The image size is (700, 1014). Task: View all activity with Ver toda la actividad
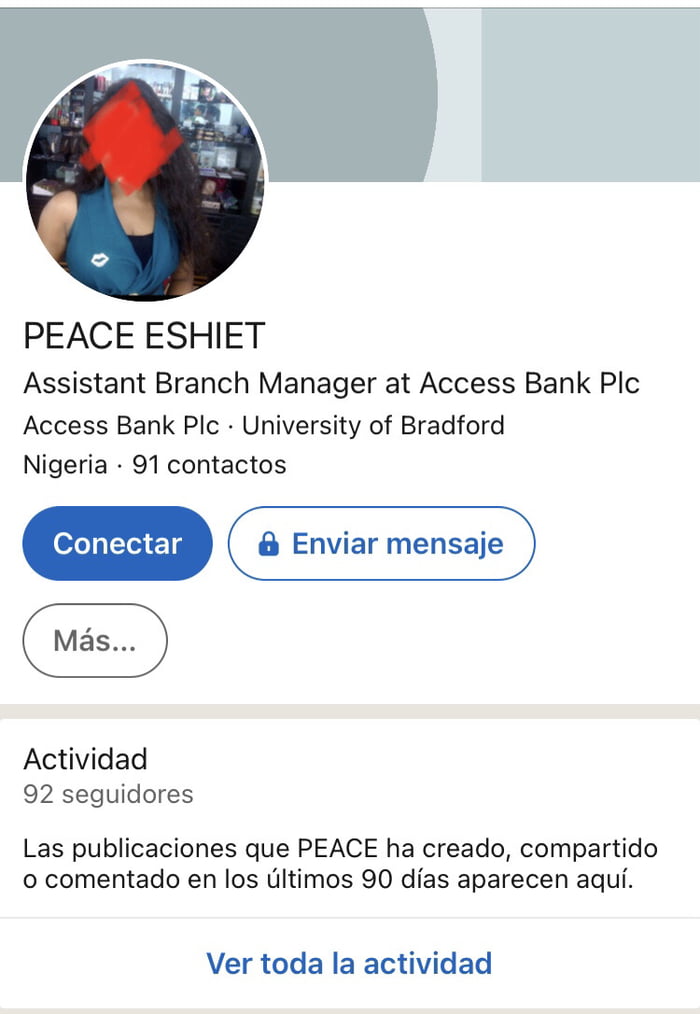(x=349, y=963)
